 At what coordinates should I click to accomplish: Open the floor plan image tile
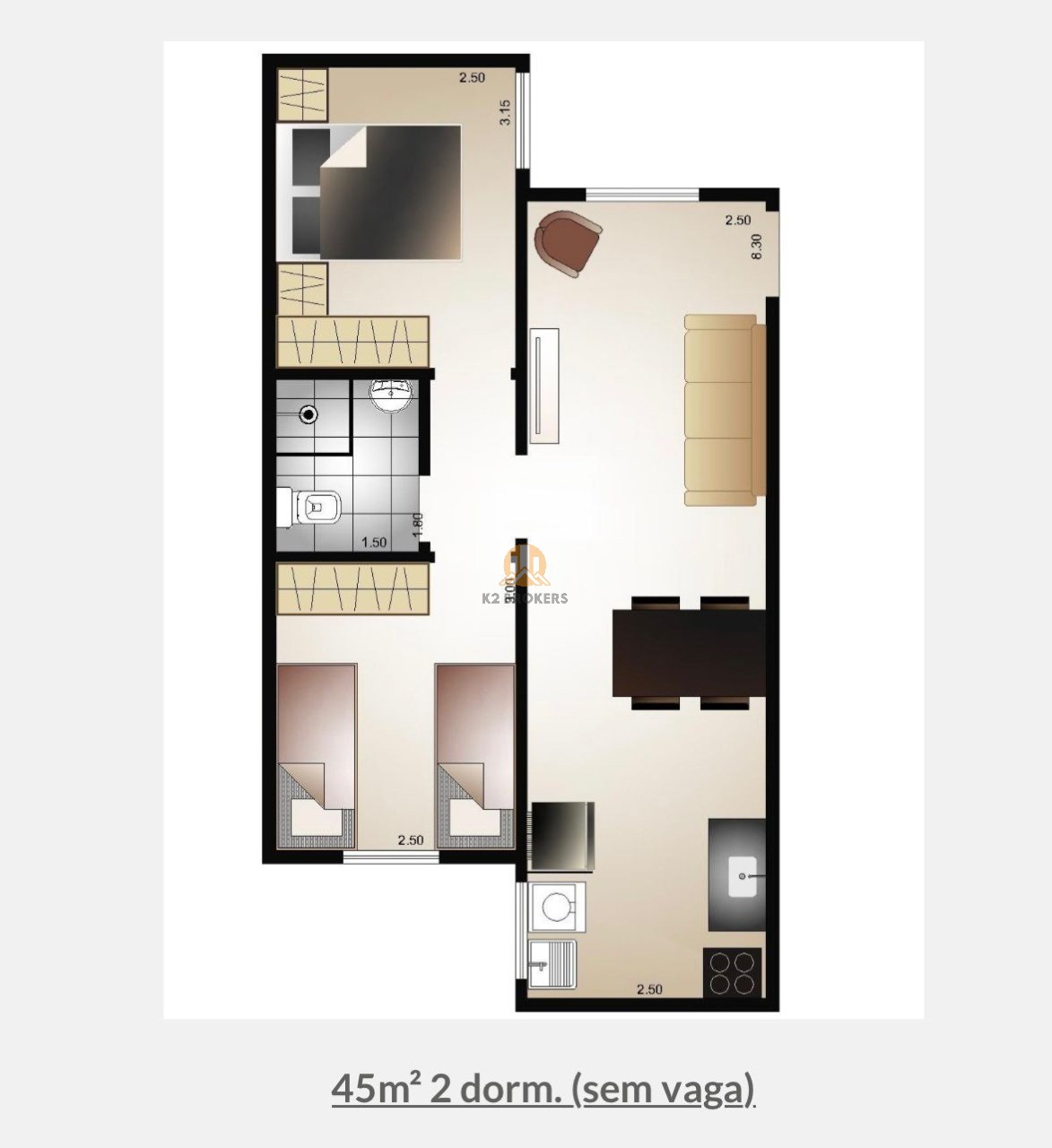pyautogui.click(x=543, y=529)
